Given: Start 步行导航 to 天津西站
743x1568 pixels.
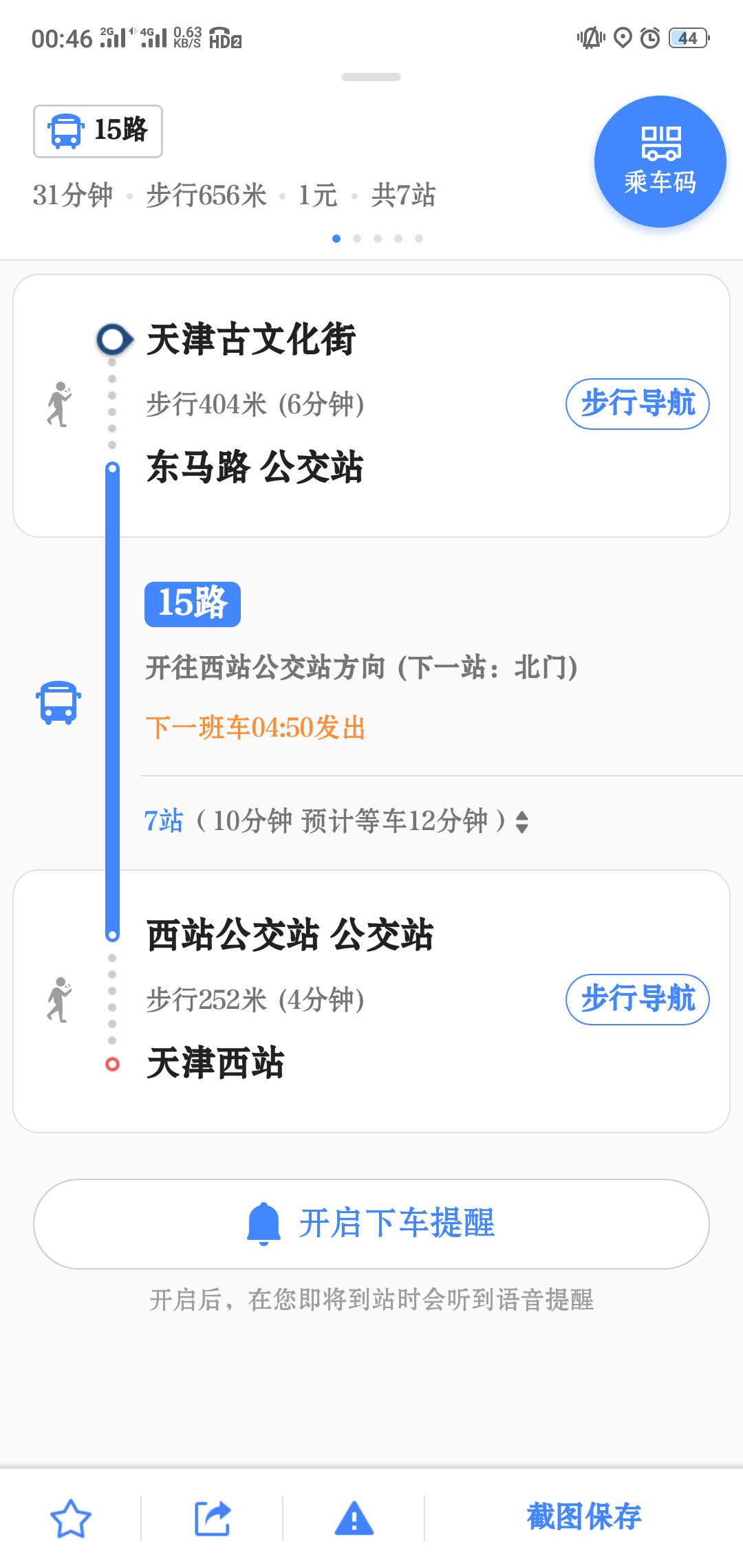Looking at the screenshot, I should click(x=637, y=999).
